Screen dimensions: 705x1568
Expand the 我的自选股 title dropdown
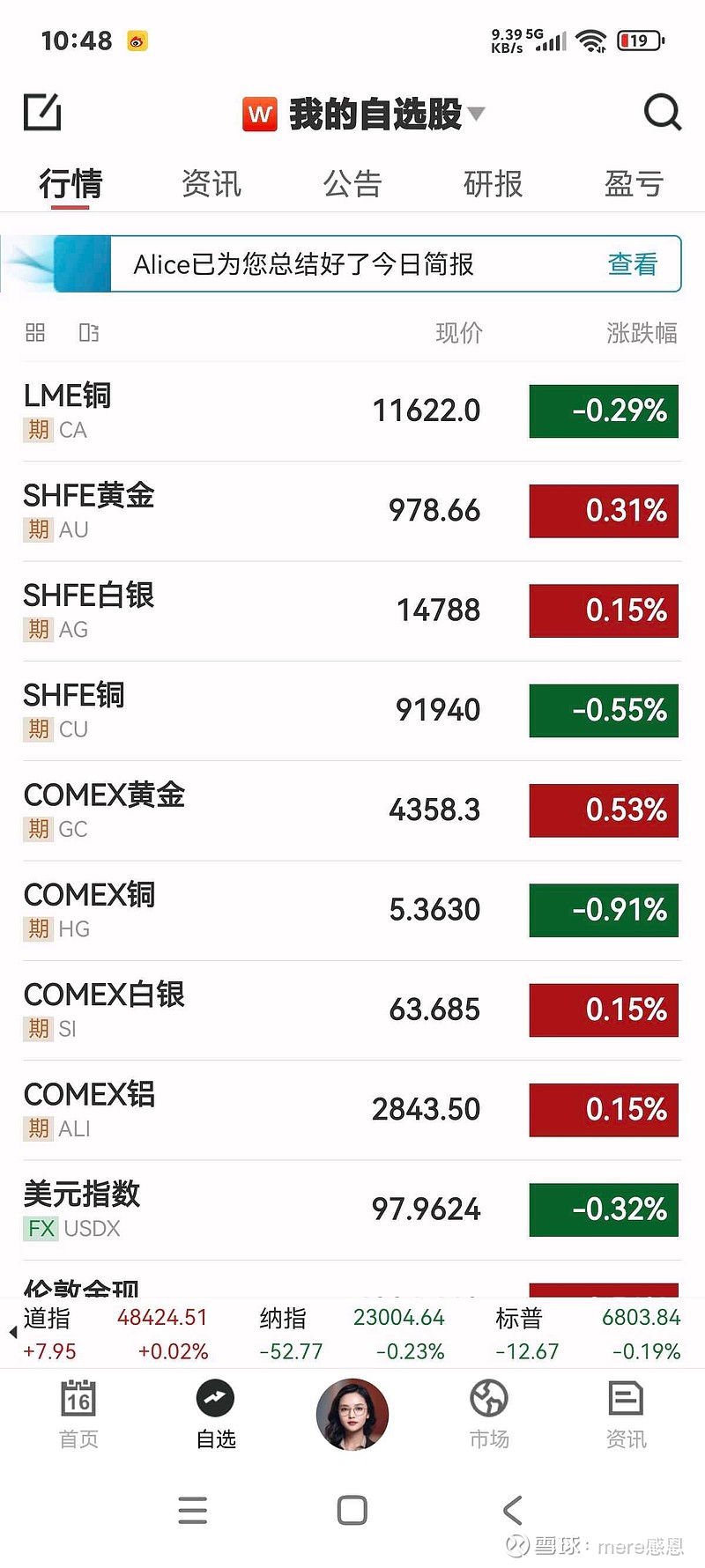(x=476, y=113)
